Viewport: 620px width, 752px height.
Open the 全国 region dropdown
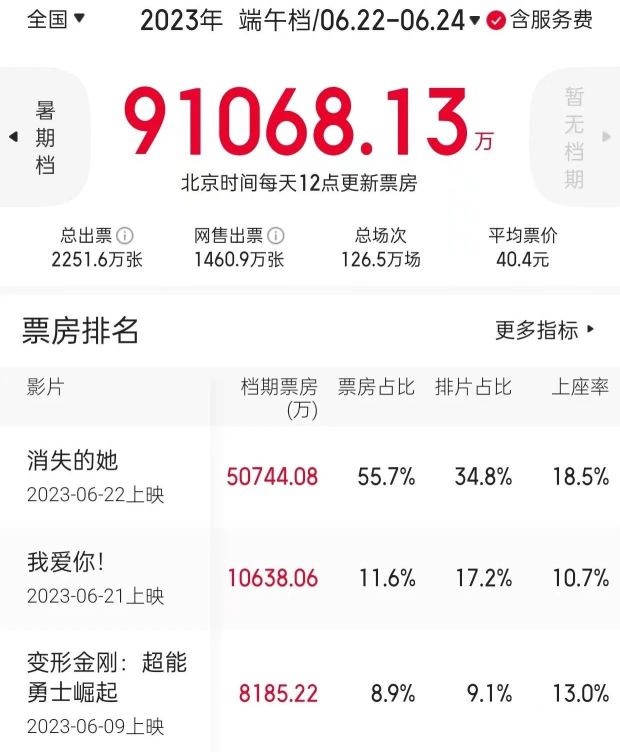(55, 19)
